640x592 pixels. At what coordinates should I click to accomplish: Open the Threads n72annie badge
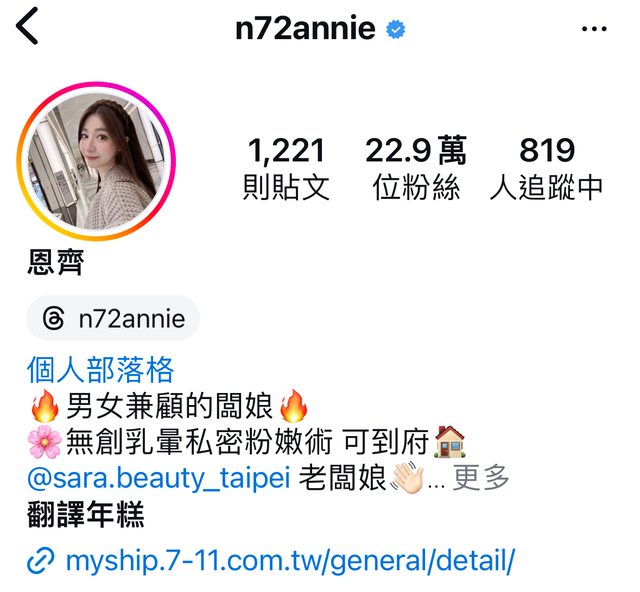[114, 319]
